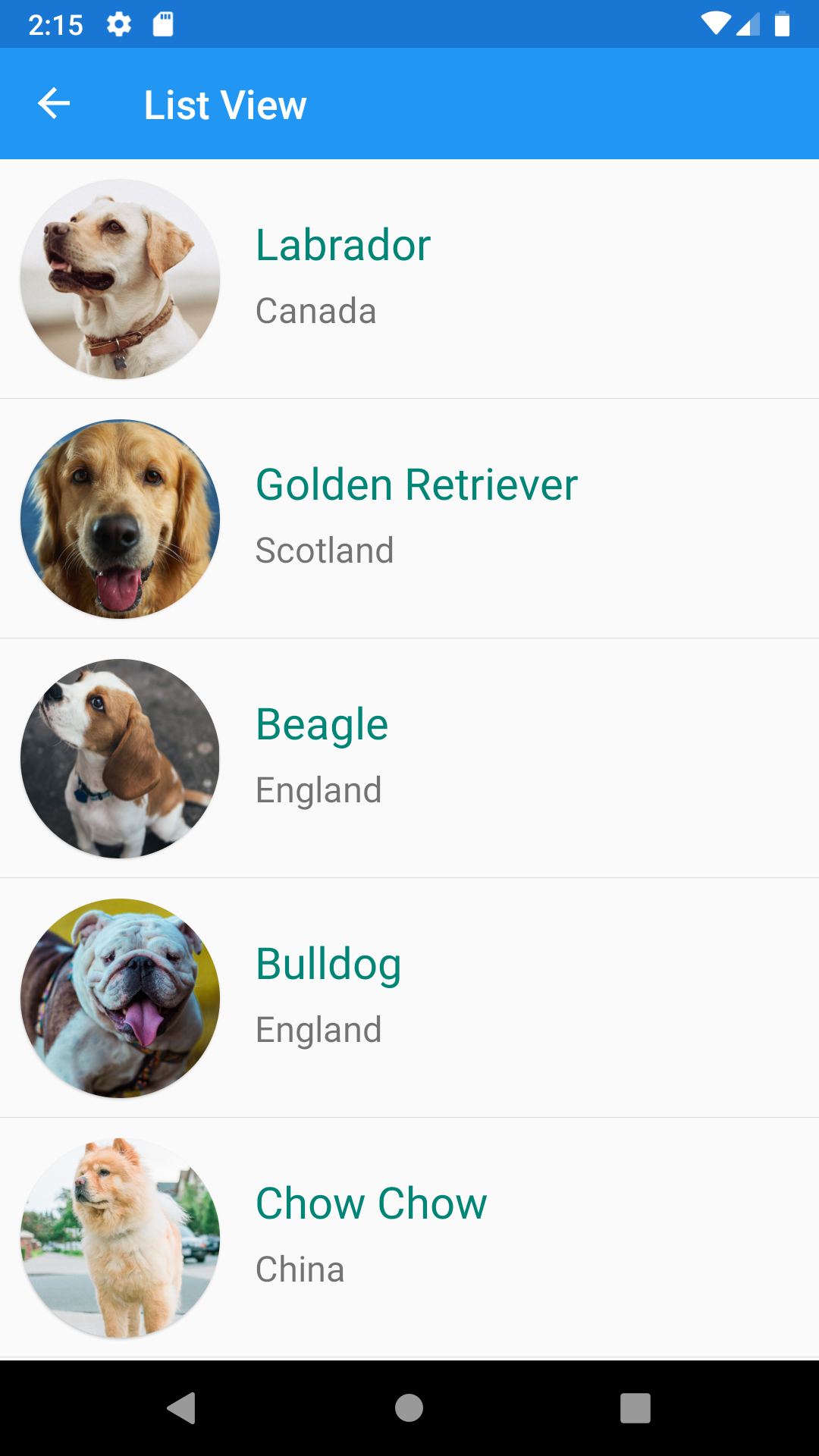Open the Beagle entry
The height and width of the screenshot is (1456, 819).
pyautogui.click(x=409, y=758)
